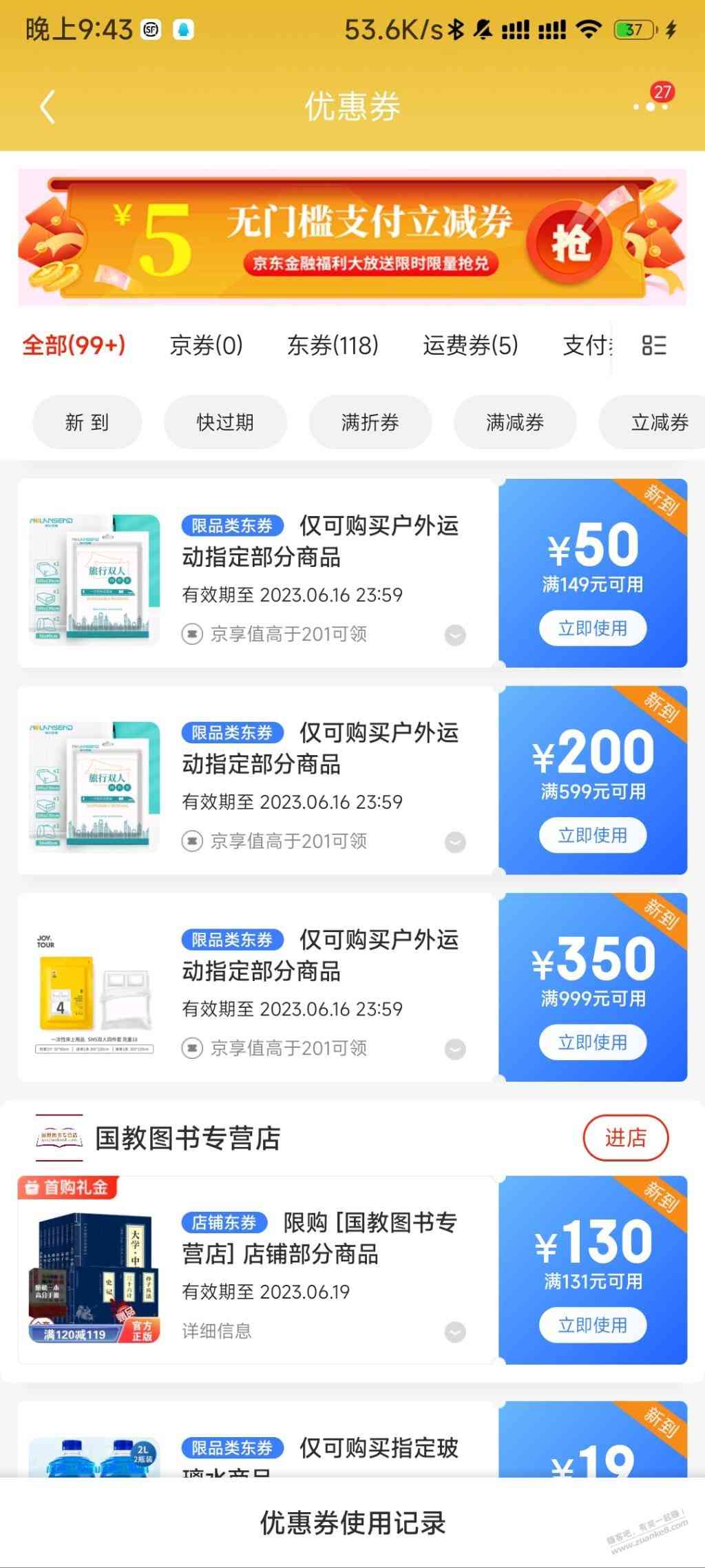This screenshot has width=705, height=1568.
Task: Use the ¥350 满999元 coupon now
Action: coord(592,1042)
